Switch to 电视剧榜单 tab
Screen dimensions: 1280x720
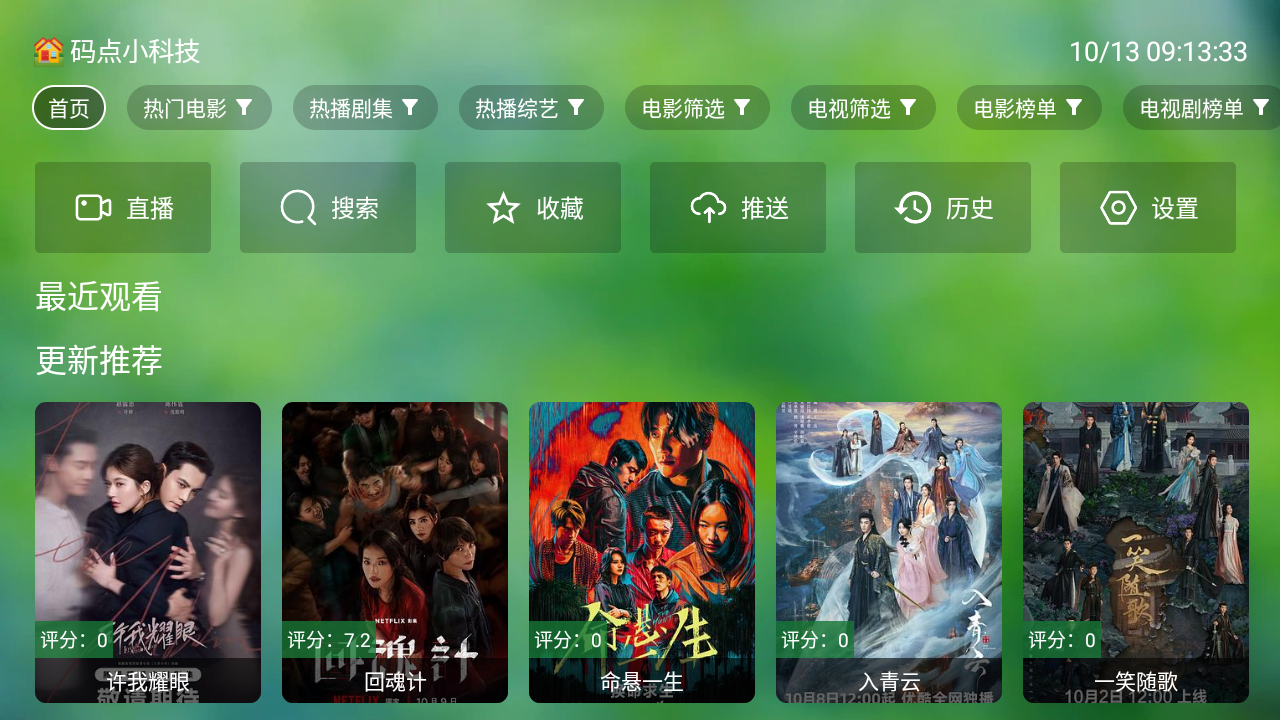(1200, 108)
